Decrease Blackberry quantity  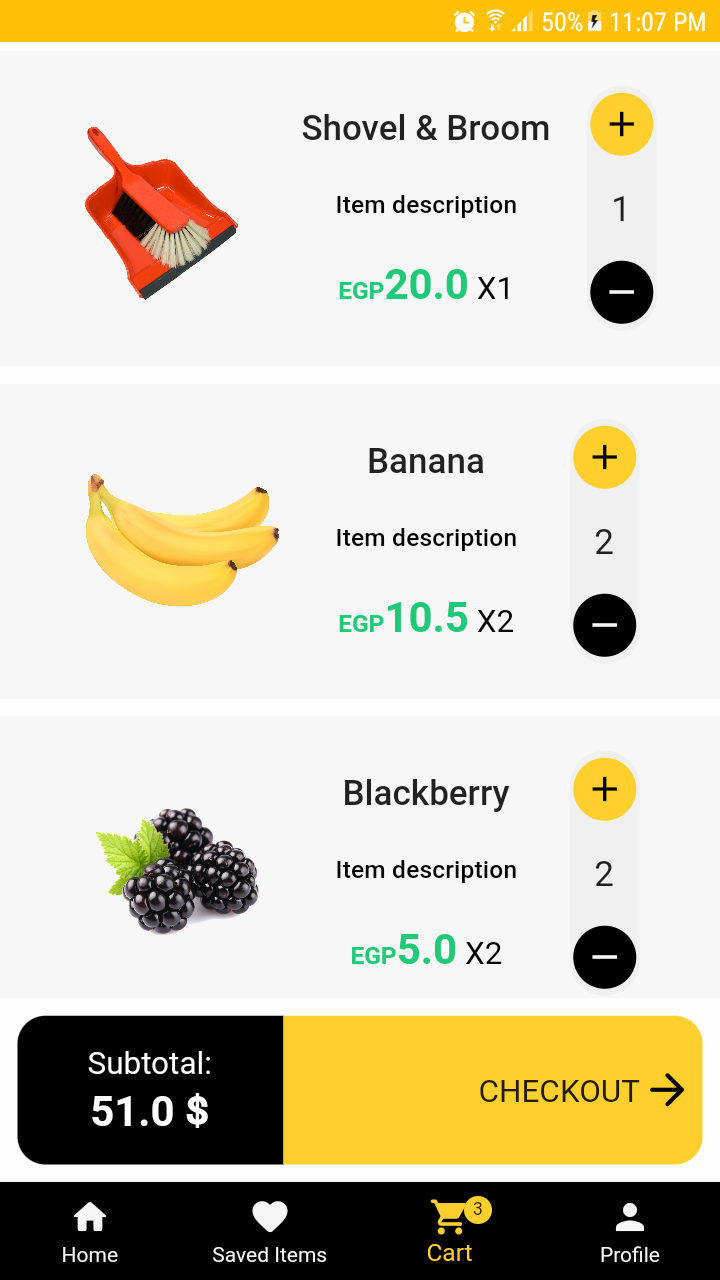click(604, 957)
